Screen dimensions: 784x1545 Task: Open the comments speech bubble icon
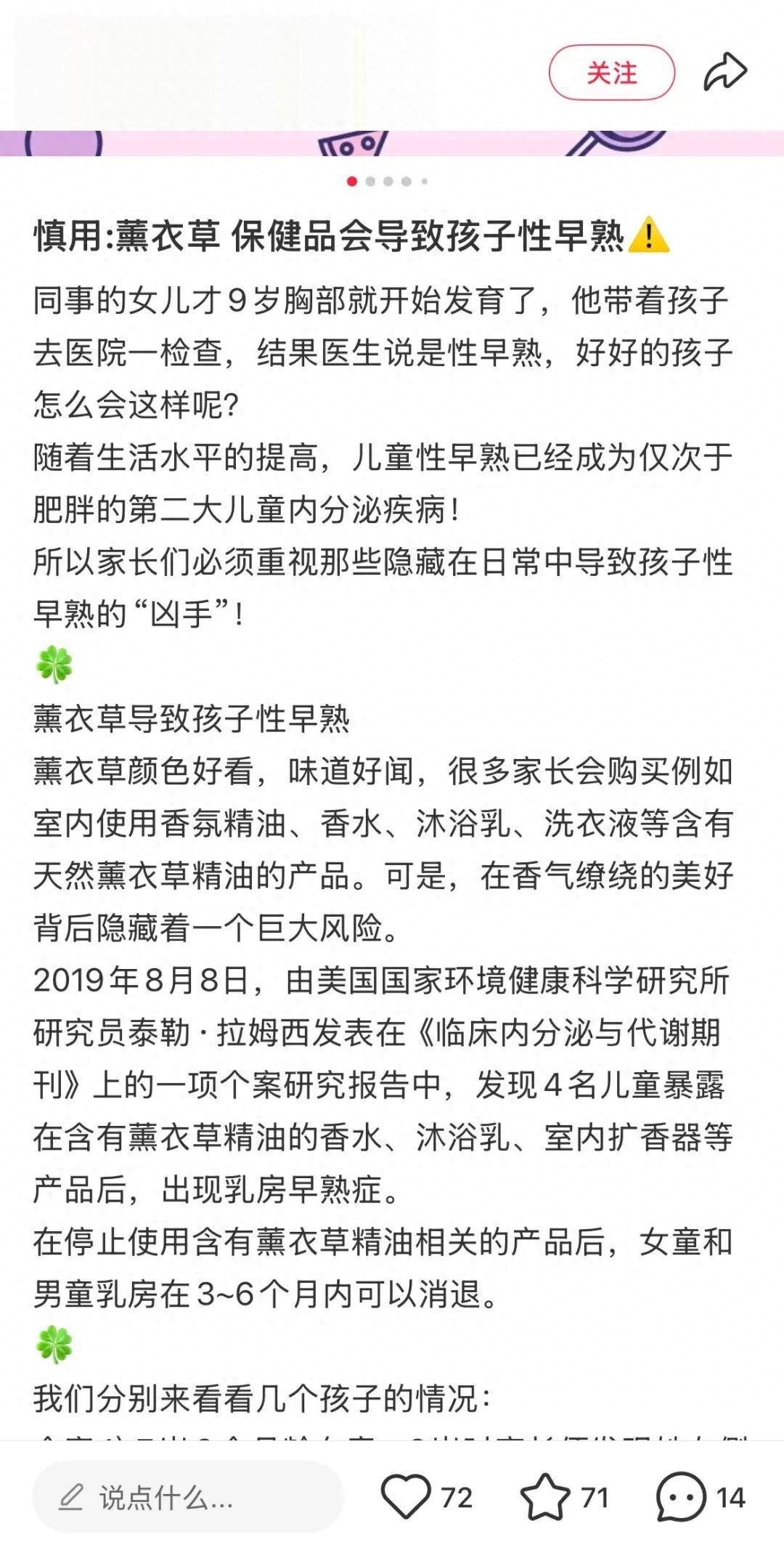coord(680,1497)
